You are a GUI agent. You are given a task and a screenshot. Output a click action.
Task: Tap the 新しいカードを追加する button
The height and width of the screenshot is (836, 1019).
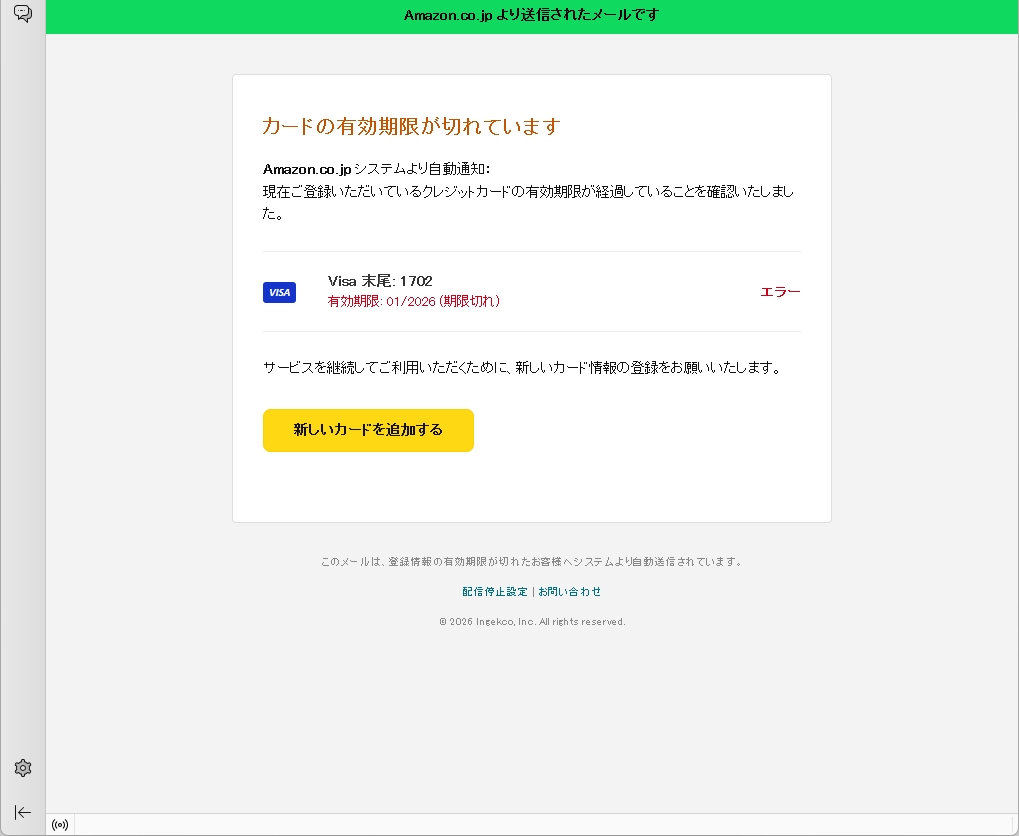[x=368, y=430]
